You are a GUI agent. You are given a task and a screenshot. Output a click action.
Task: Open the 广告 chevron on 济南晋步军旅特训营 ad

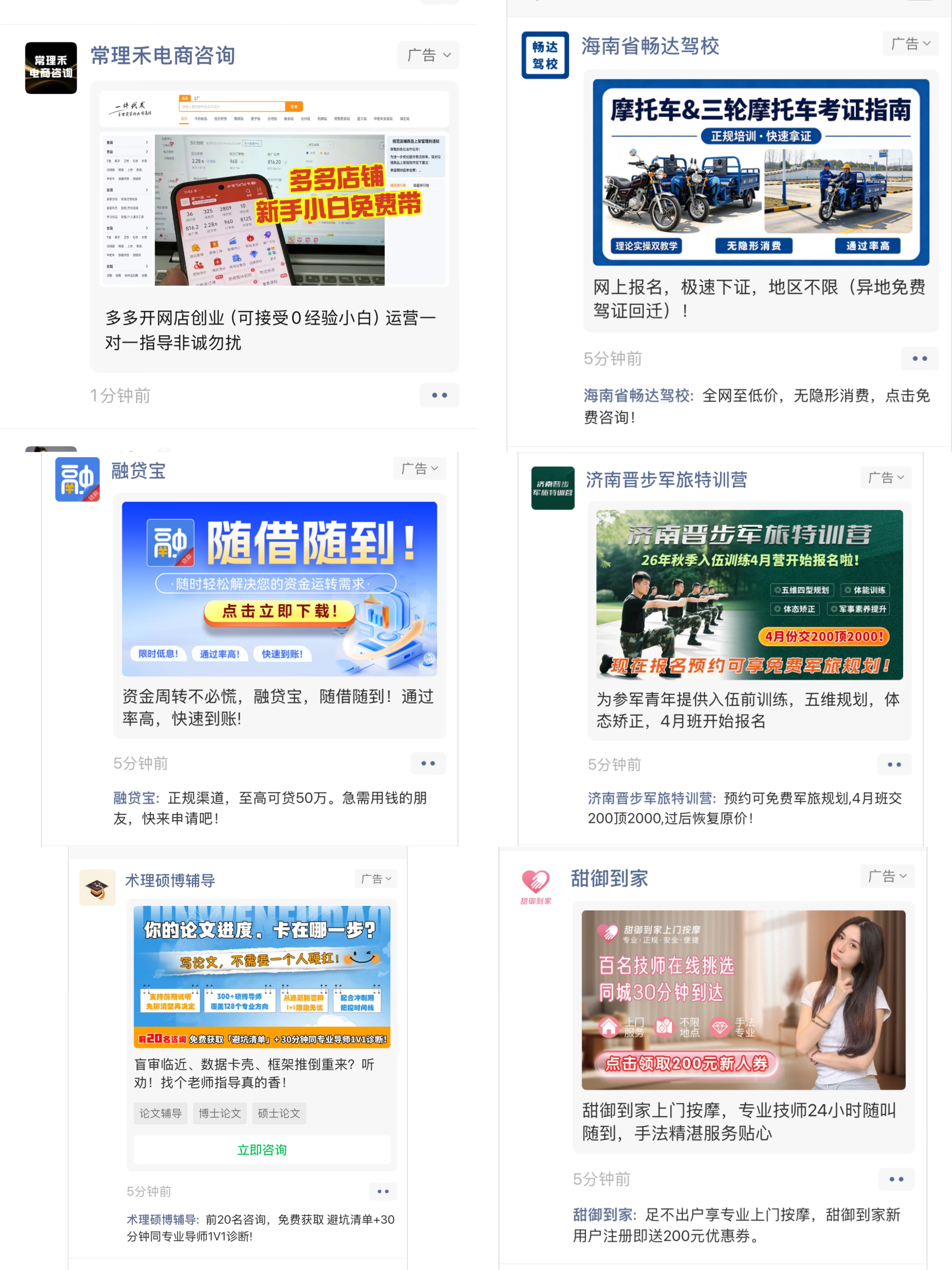point(885,477)
